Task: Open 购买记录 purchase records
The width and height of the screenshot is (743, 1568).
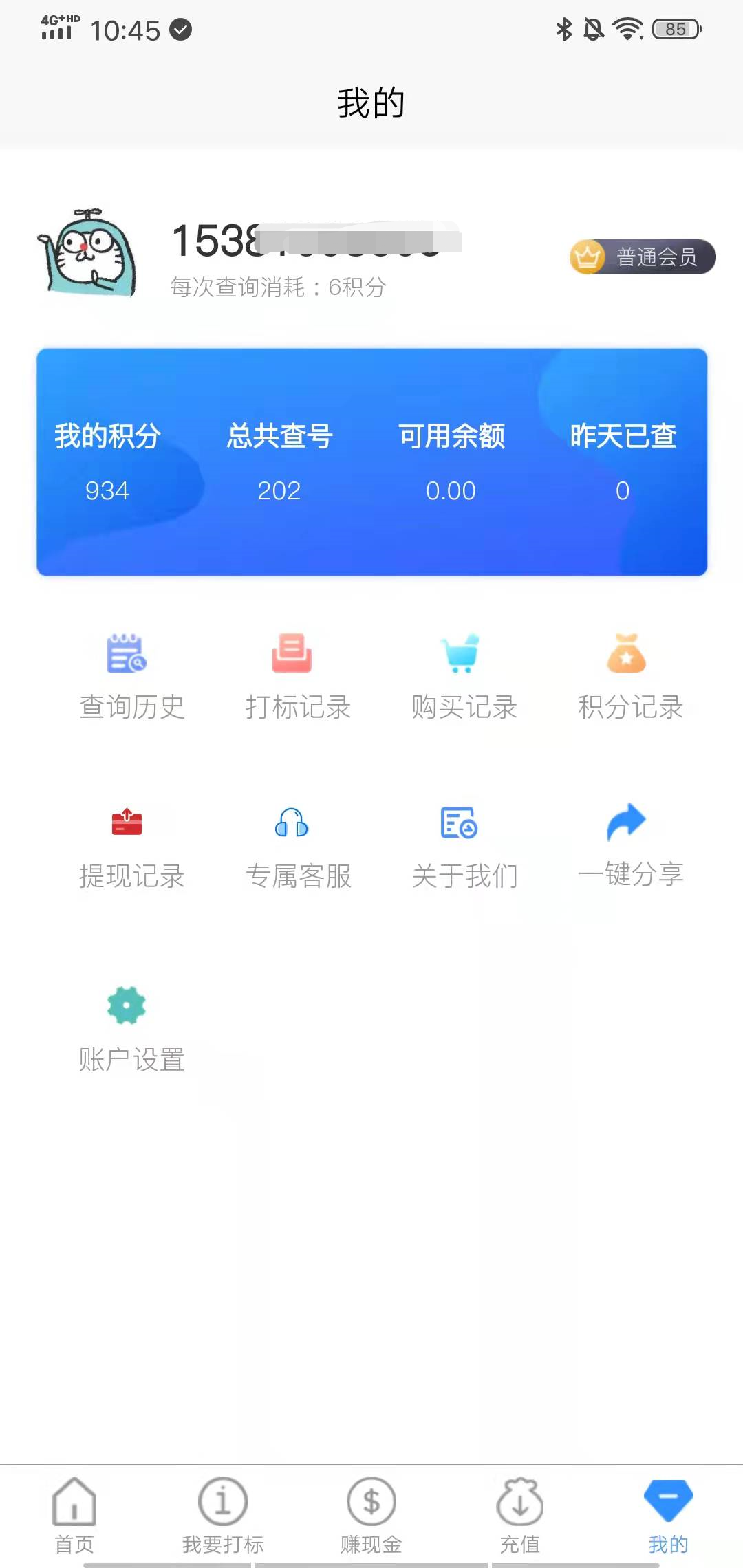Action: click(x=464, y=676)
